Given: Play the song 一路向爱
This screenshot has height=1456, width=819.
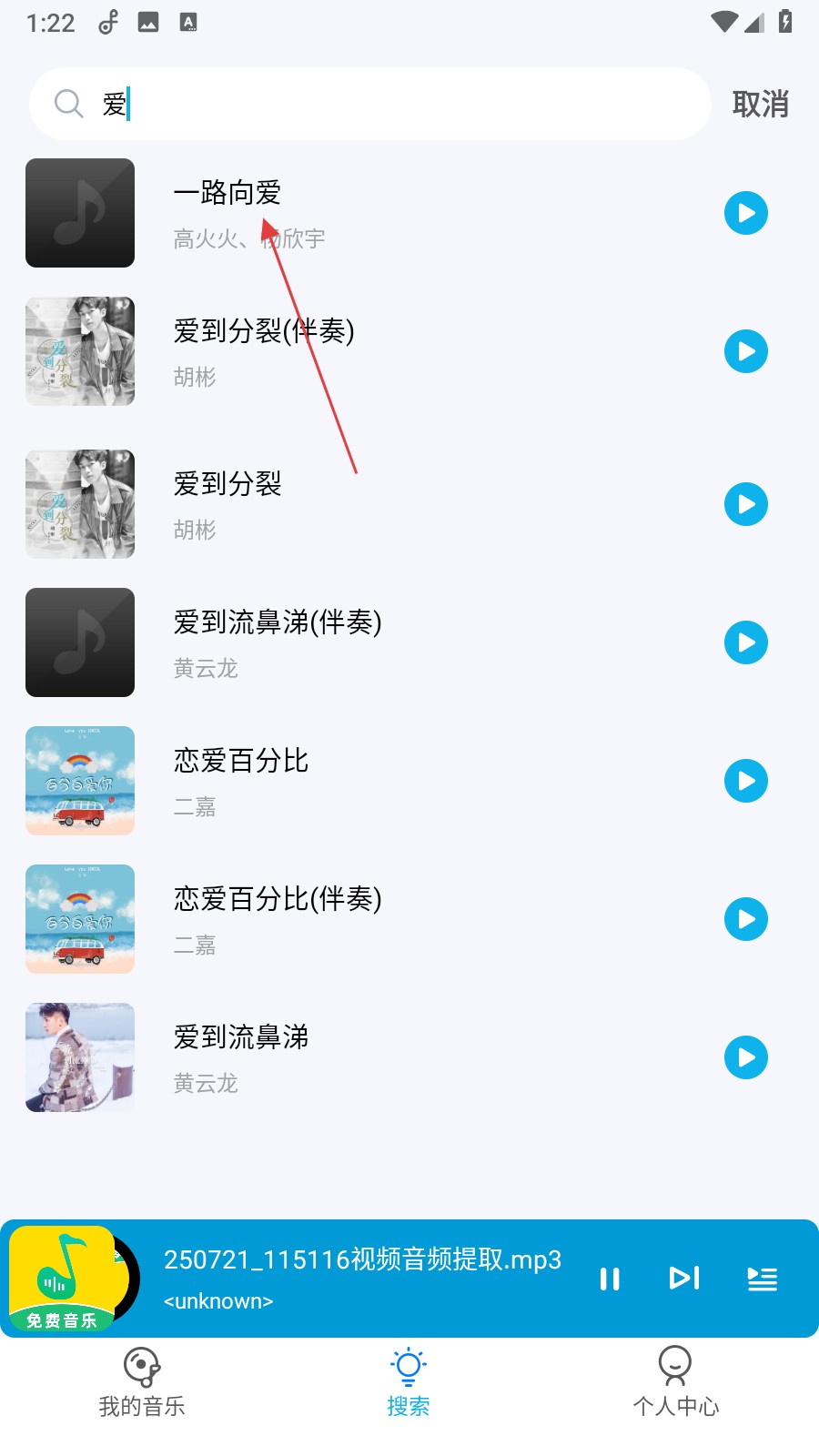Looking at the screenshot, I should pos(745,213).
